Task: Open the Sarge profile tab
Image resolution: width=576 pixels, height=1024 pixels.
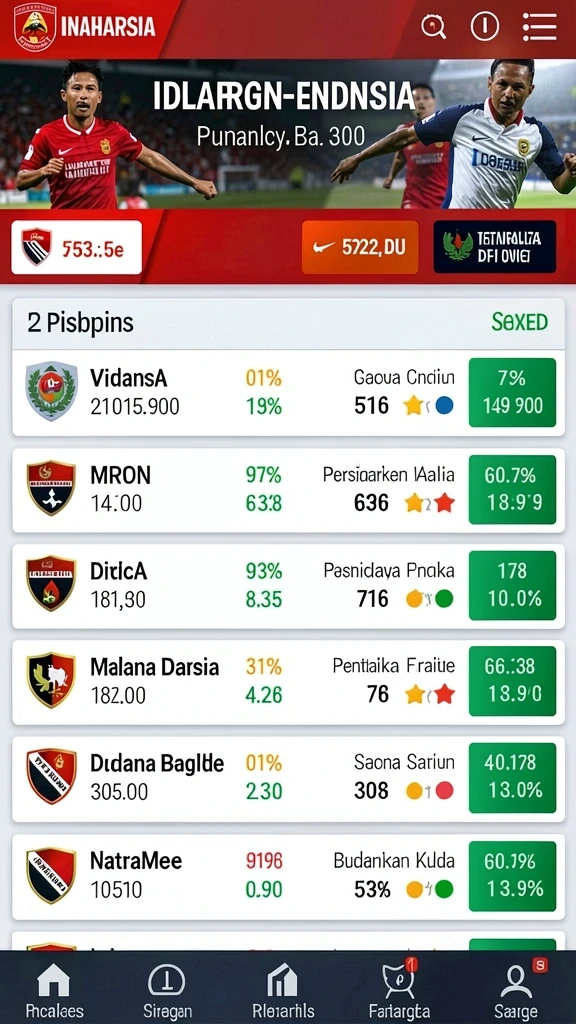Action: pos(516,991)
